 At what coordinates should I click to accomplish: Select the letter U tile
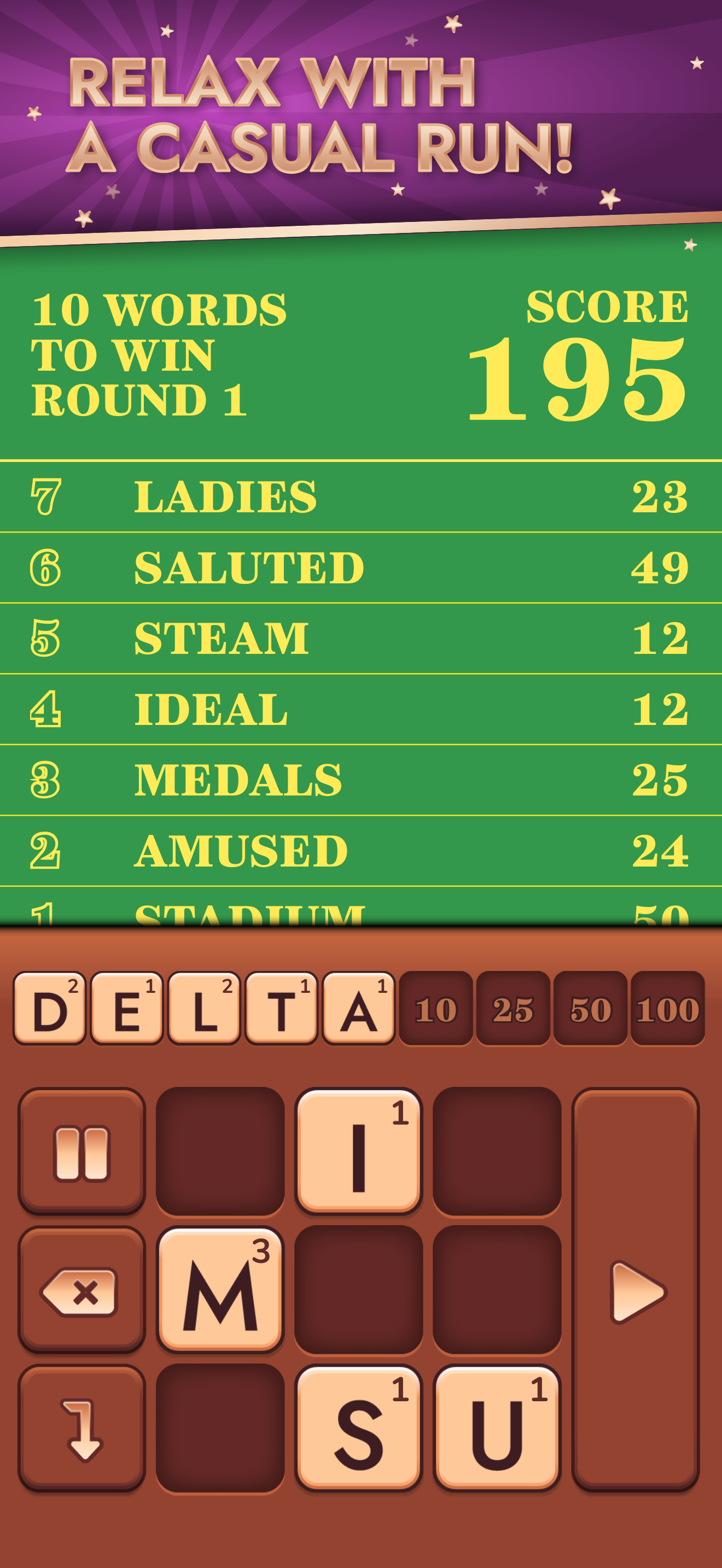497,1427
